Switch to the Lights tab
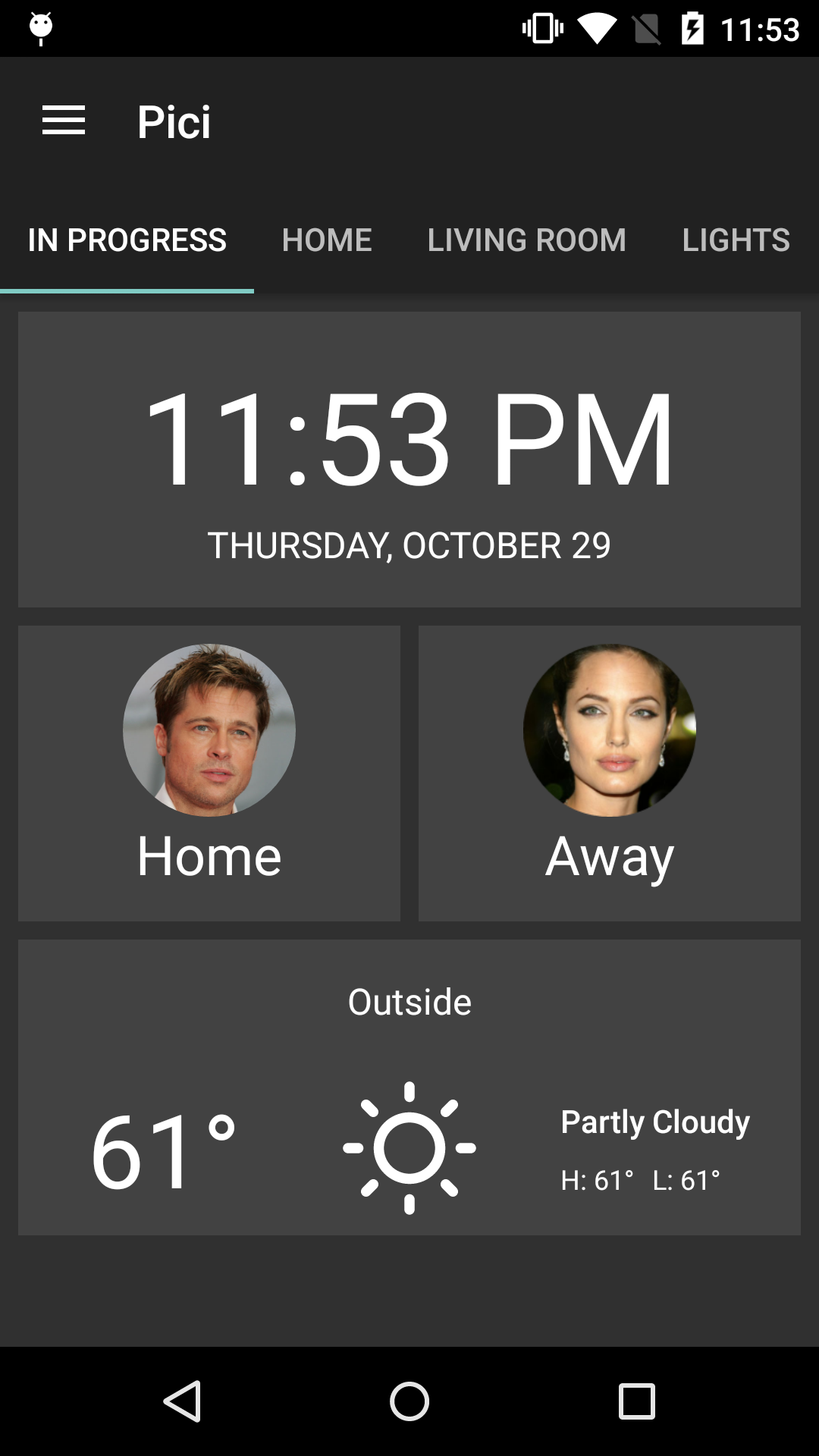The image size is (819, 1456). pyautogui.click(x=736, y=240)
